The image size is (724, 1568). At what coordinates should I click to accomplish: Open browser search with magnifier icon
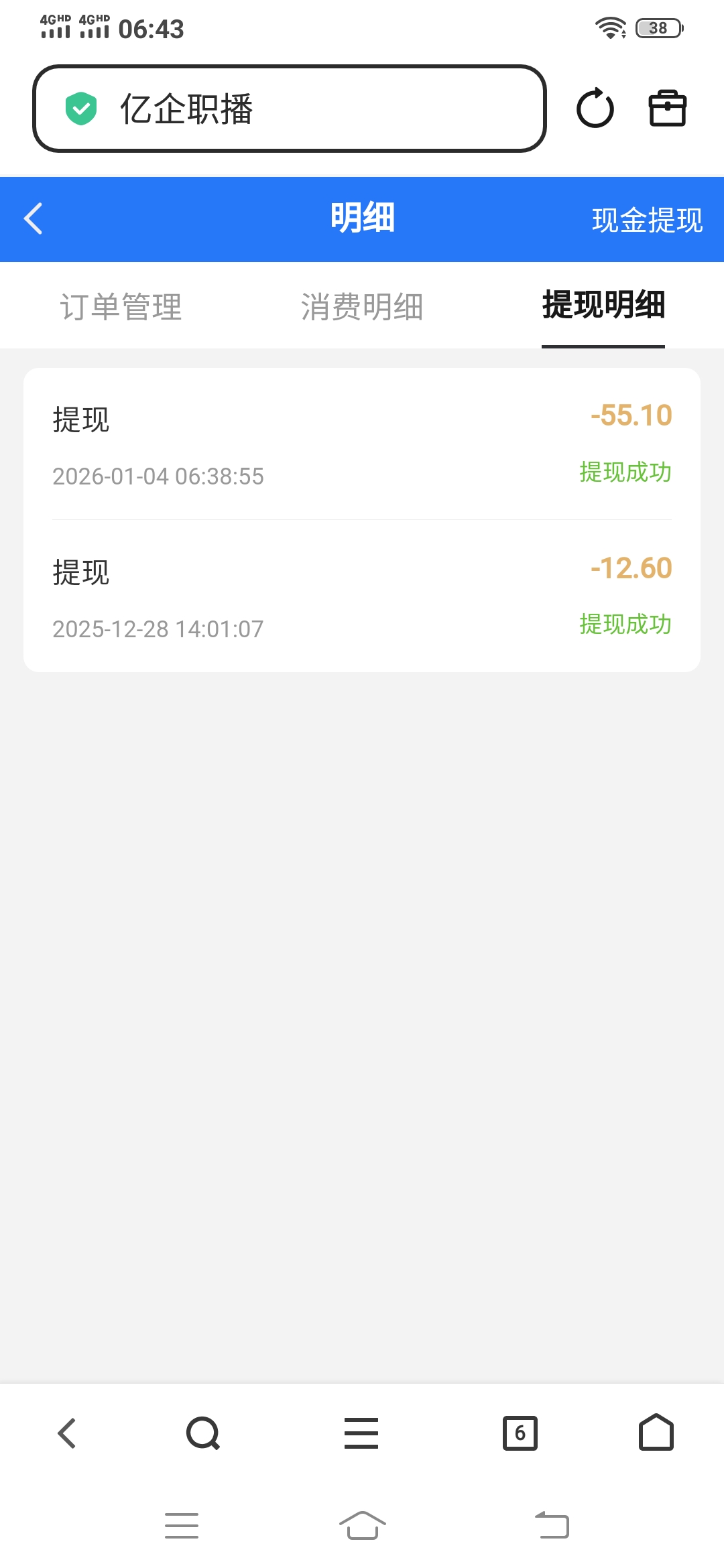pos(202,1433)
